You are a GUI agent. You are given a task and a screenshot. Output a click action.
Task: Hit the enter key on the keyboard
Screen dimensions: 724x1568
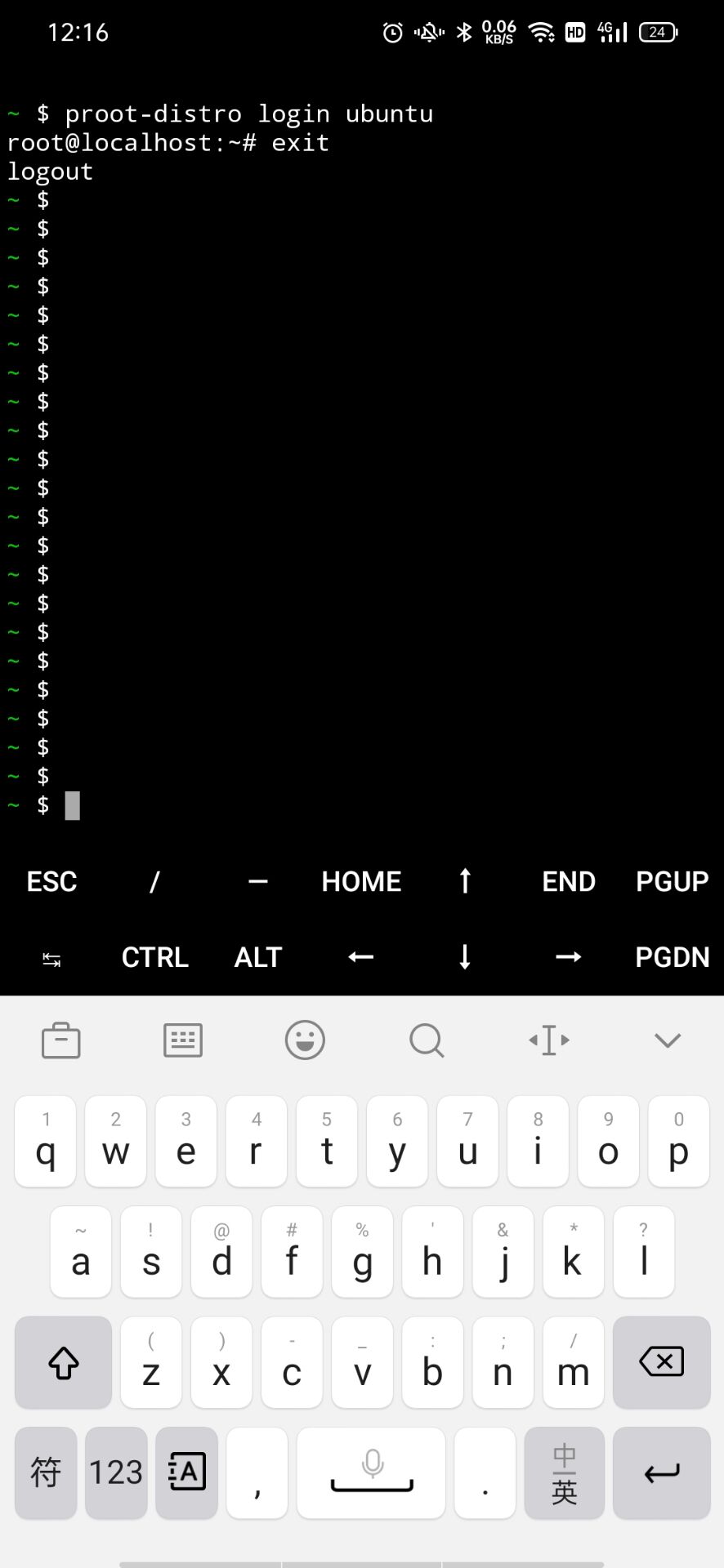[x=661, y=1472]
